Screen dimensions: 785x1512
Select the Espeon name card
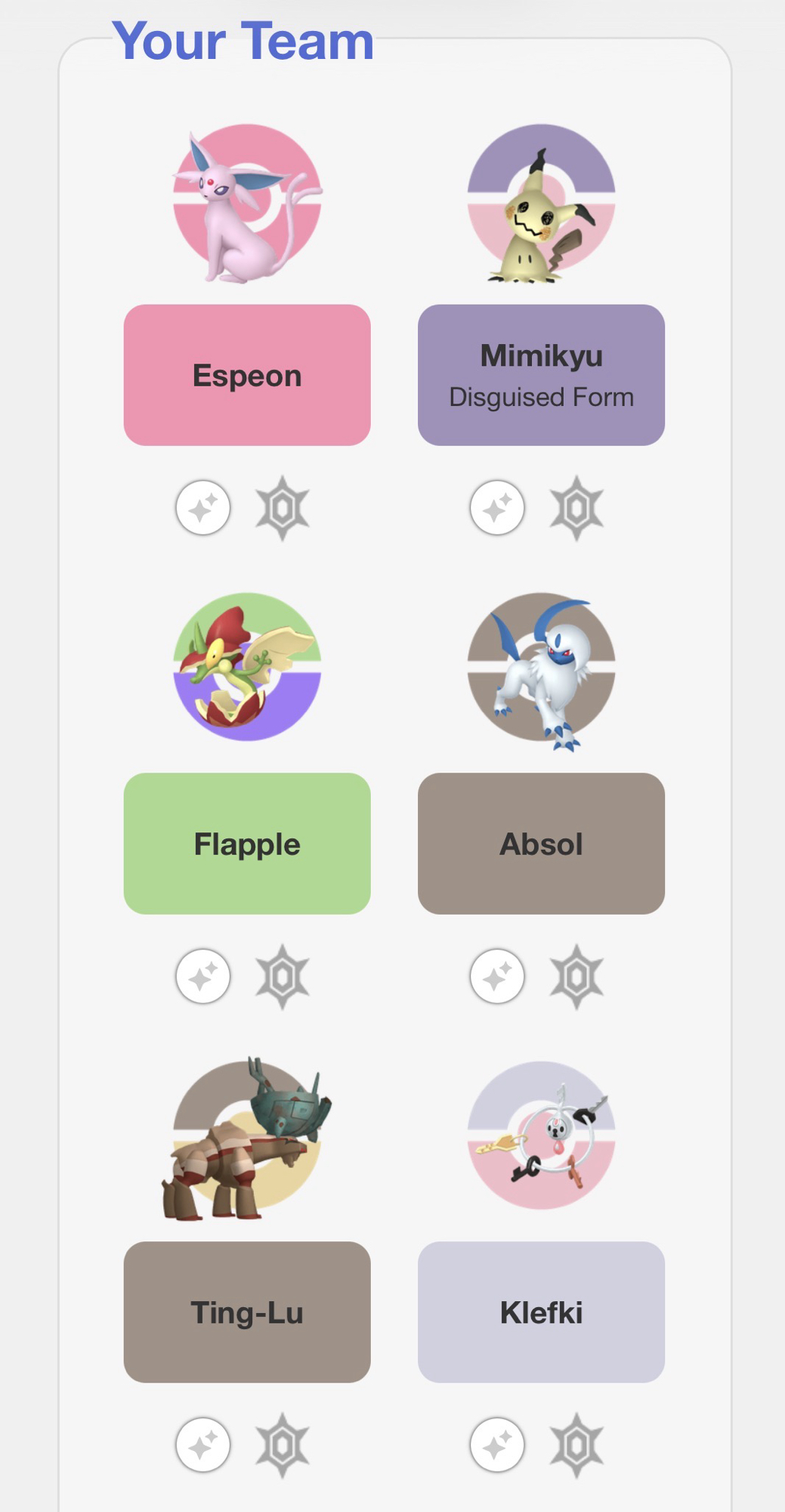[247, 375]
